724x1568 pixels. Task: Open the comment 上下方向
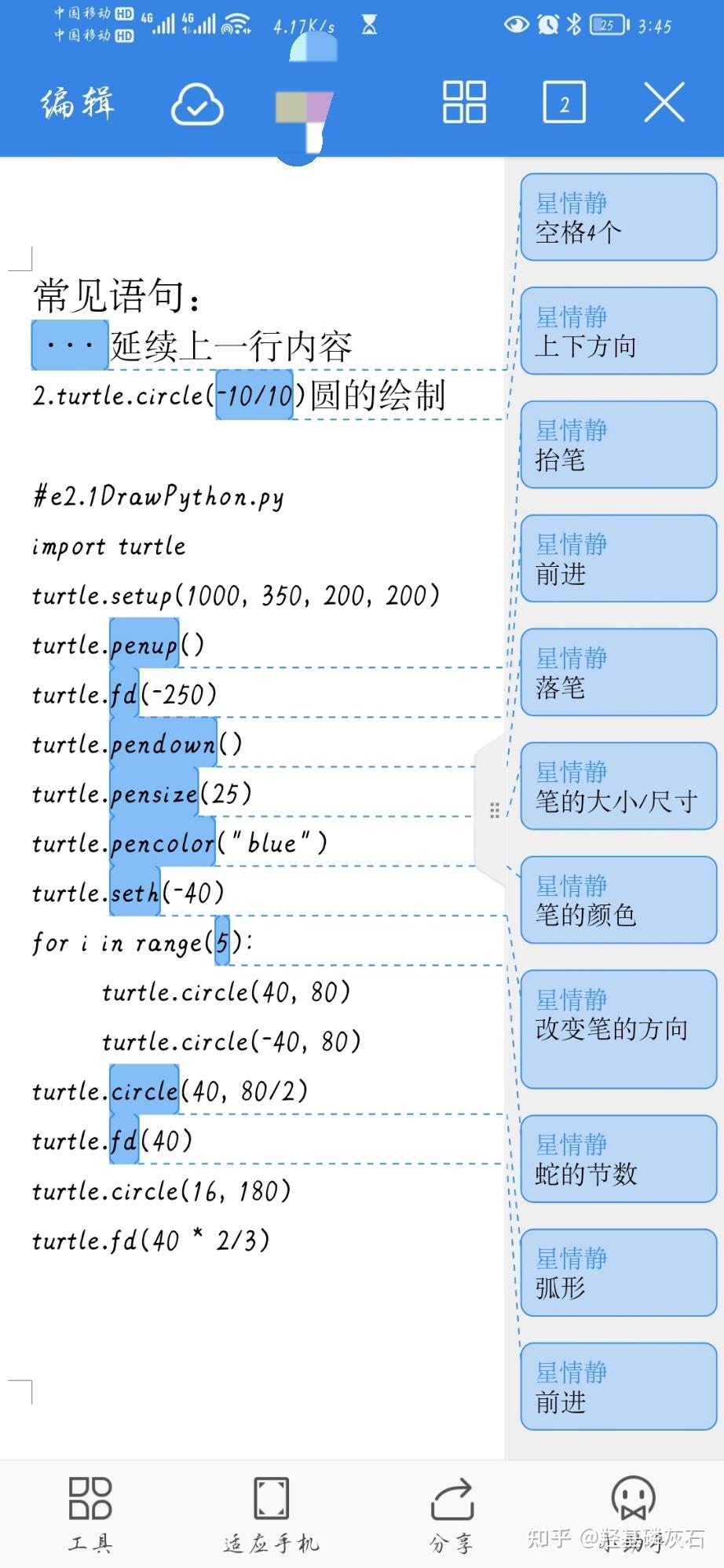point(618,331)
